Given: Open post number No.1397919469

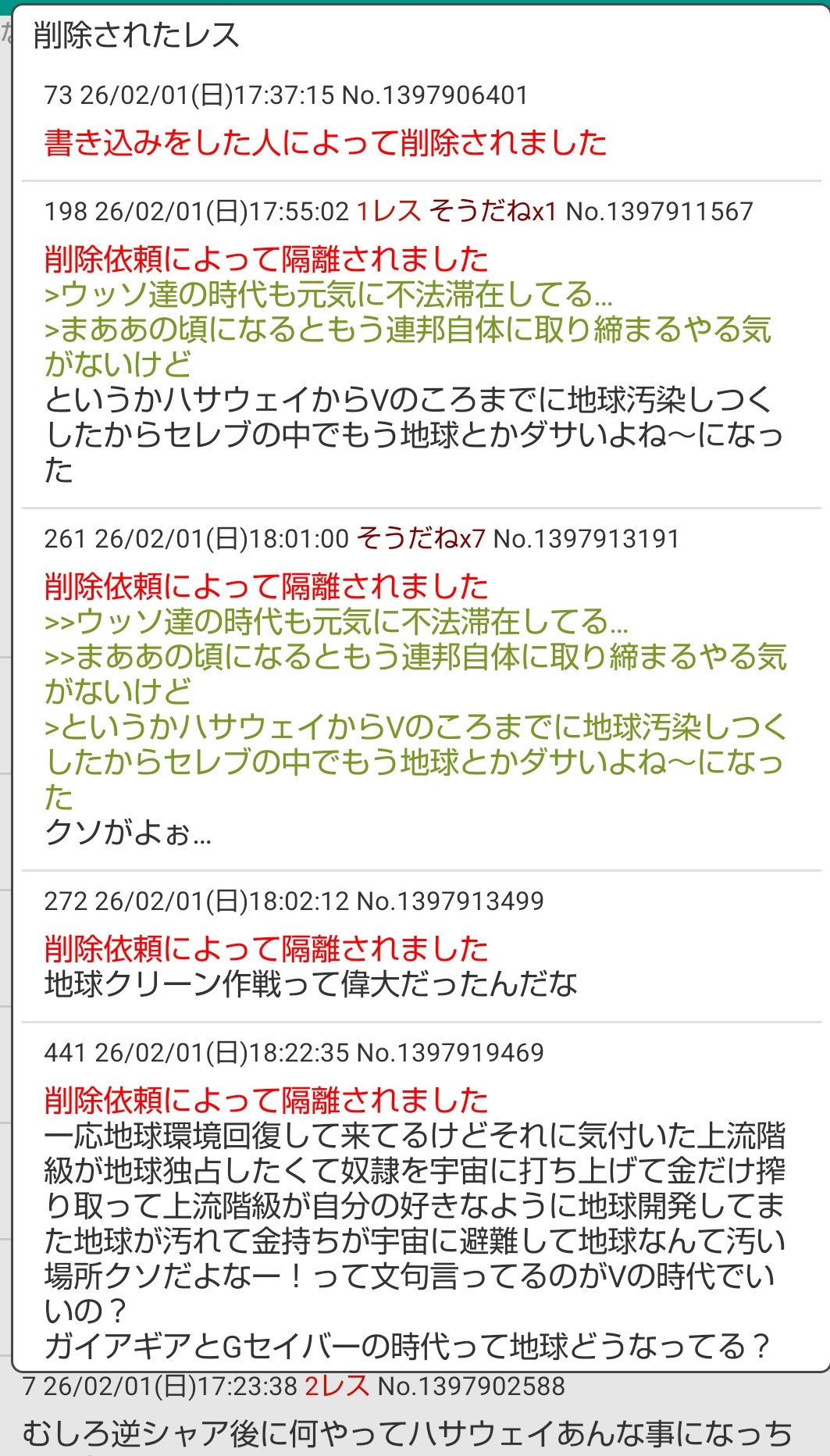Looking at the screenshot, I should [x=450, y=1052].
